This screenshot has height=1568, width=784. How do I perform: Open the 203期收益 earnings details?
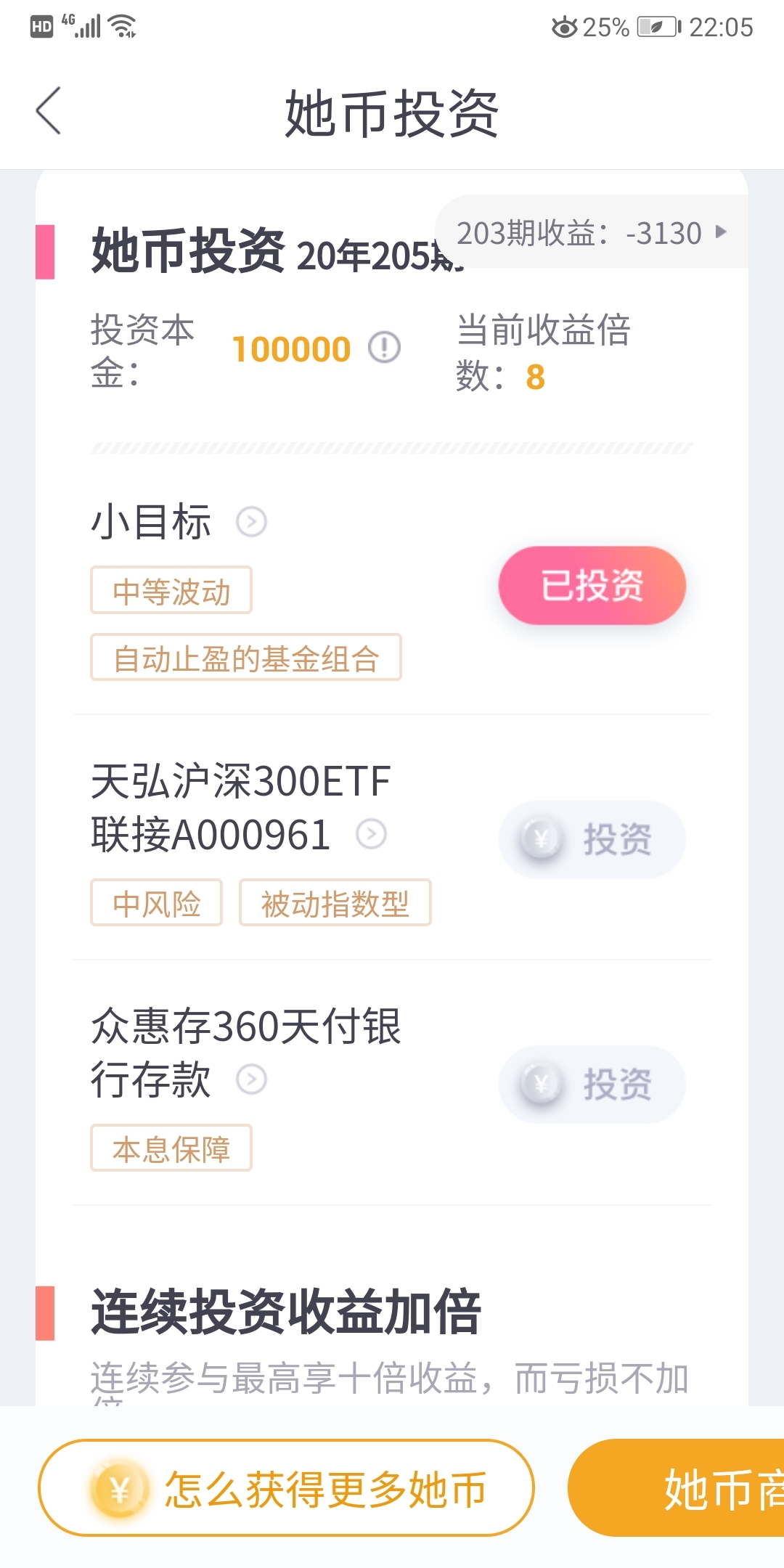click(x=592, y=232)
